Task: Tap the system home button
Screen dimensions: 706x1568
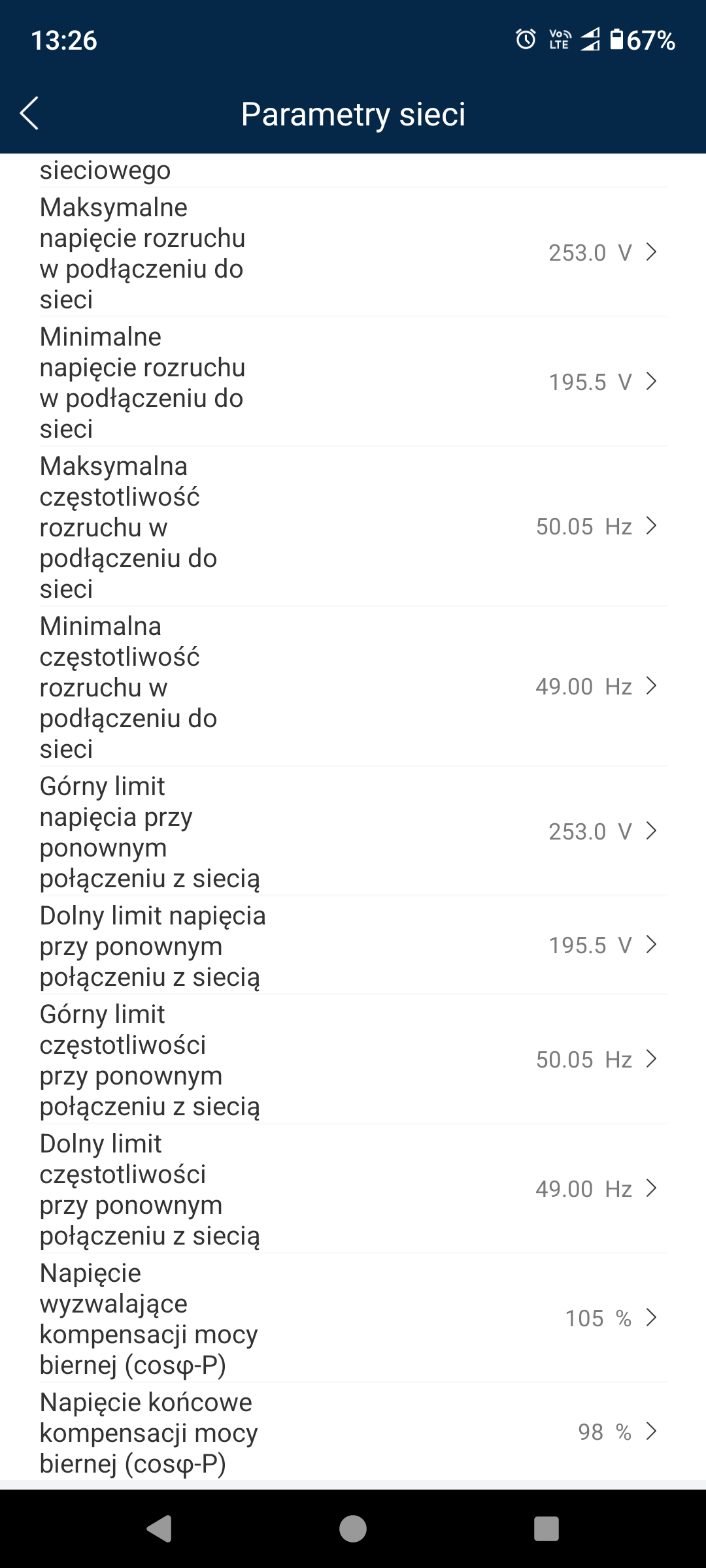Action: pos(353,1529)
